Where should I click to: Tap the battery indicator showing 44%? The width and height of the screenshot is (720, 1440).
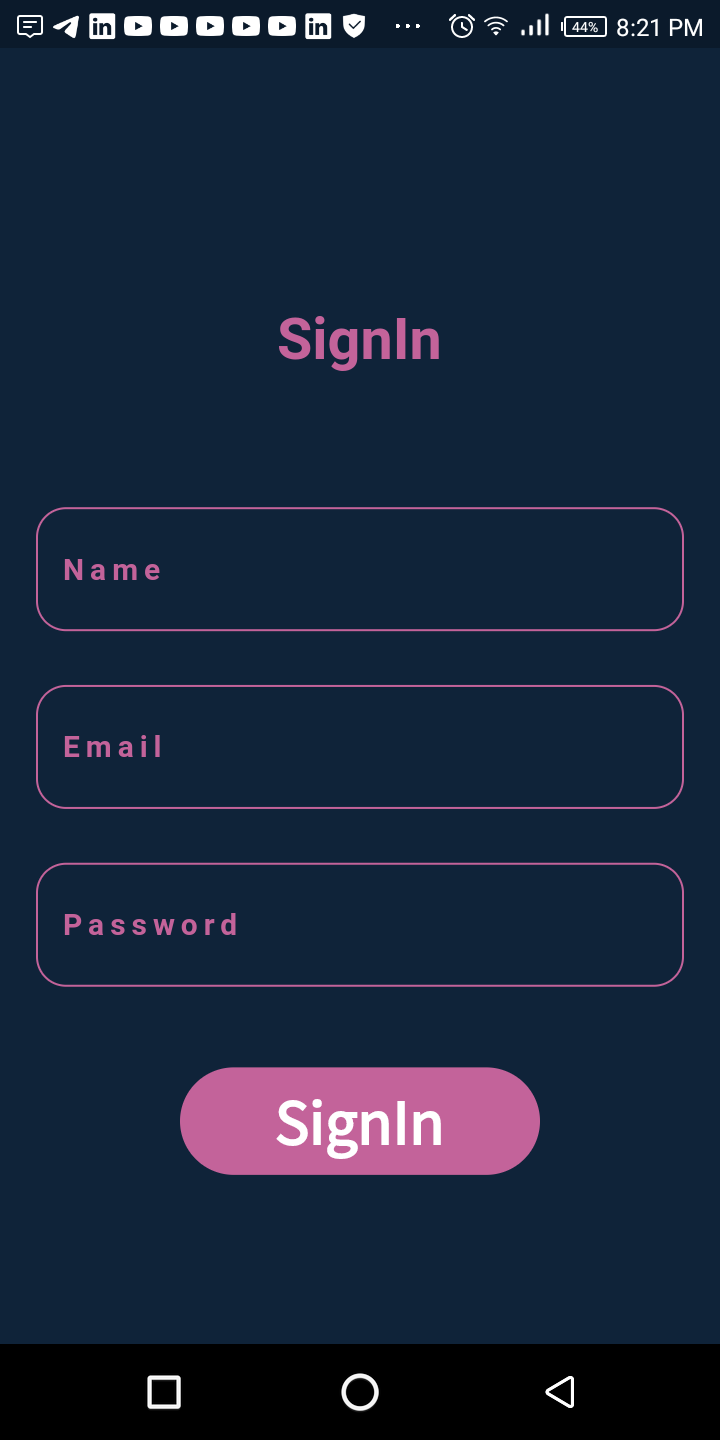coord(584,26)
